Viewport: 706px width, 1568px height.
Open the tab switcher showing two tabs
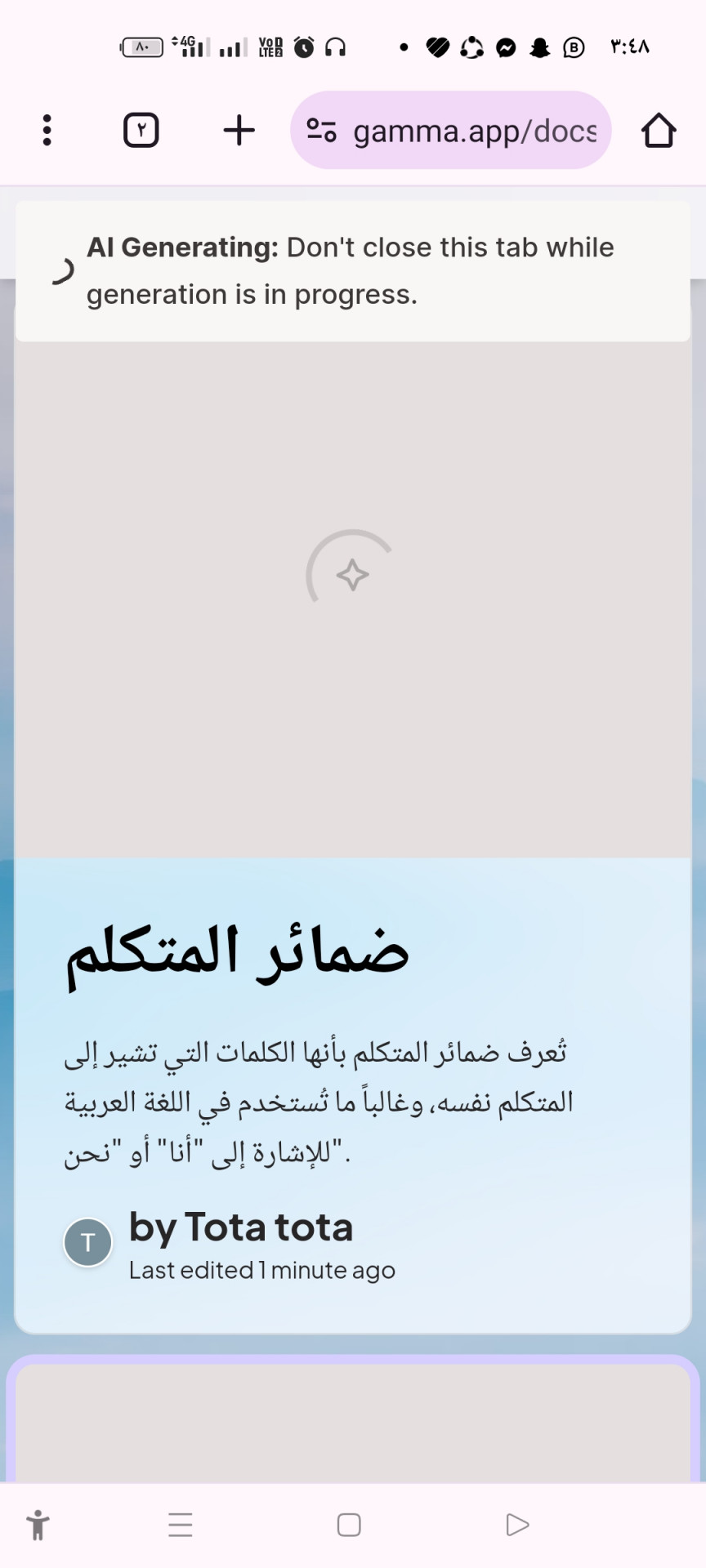pyautogui.click(x=141, y=131)
